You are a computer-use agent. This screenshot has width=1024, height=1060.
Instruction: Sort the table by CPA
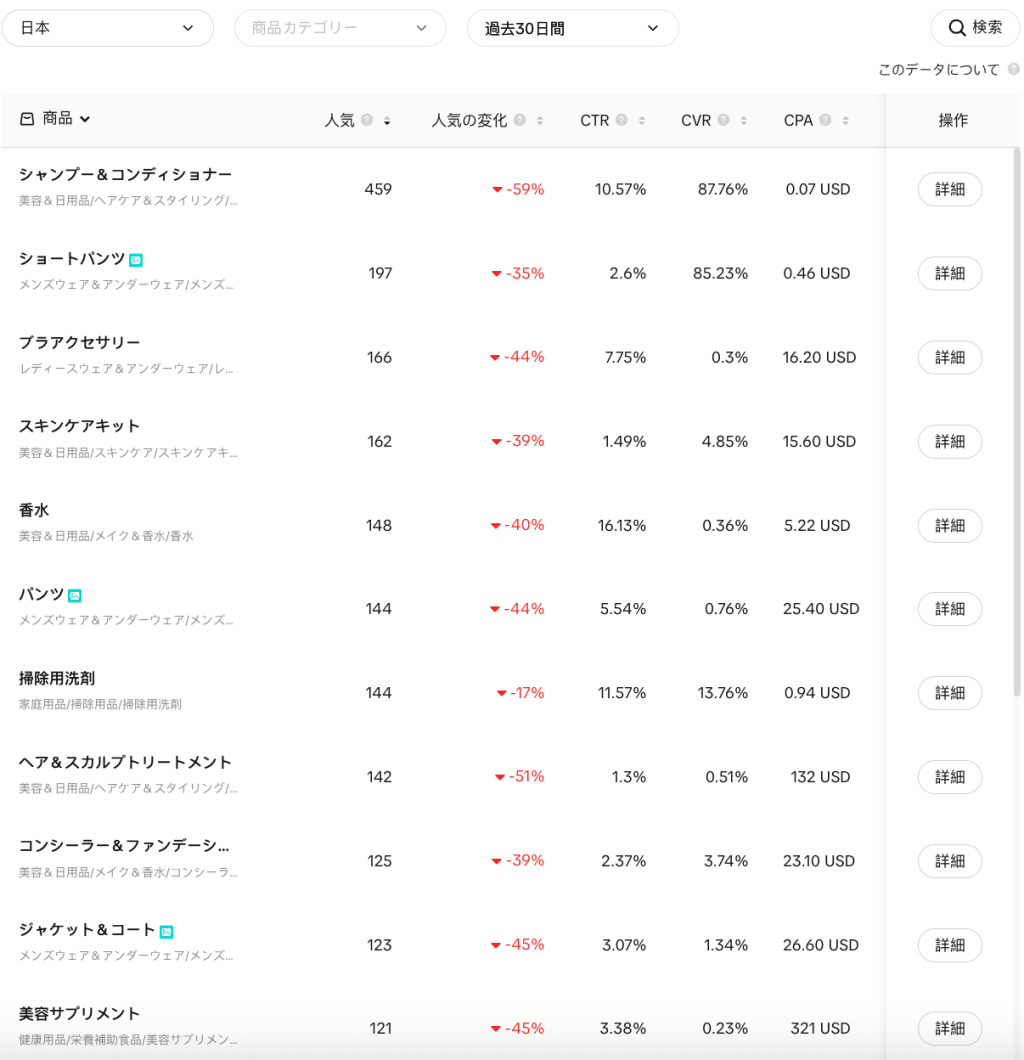pyautogui.click(x=845, y=121)
